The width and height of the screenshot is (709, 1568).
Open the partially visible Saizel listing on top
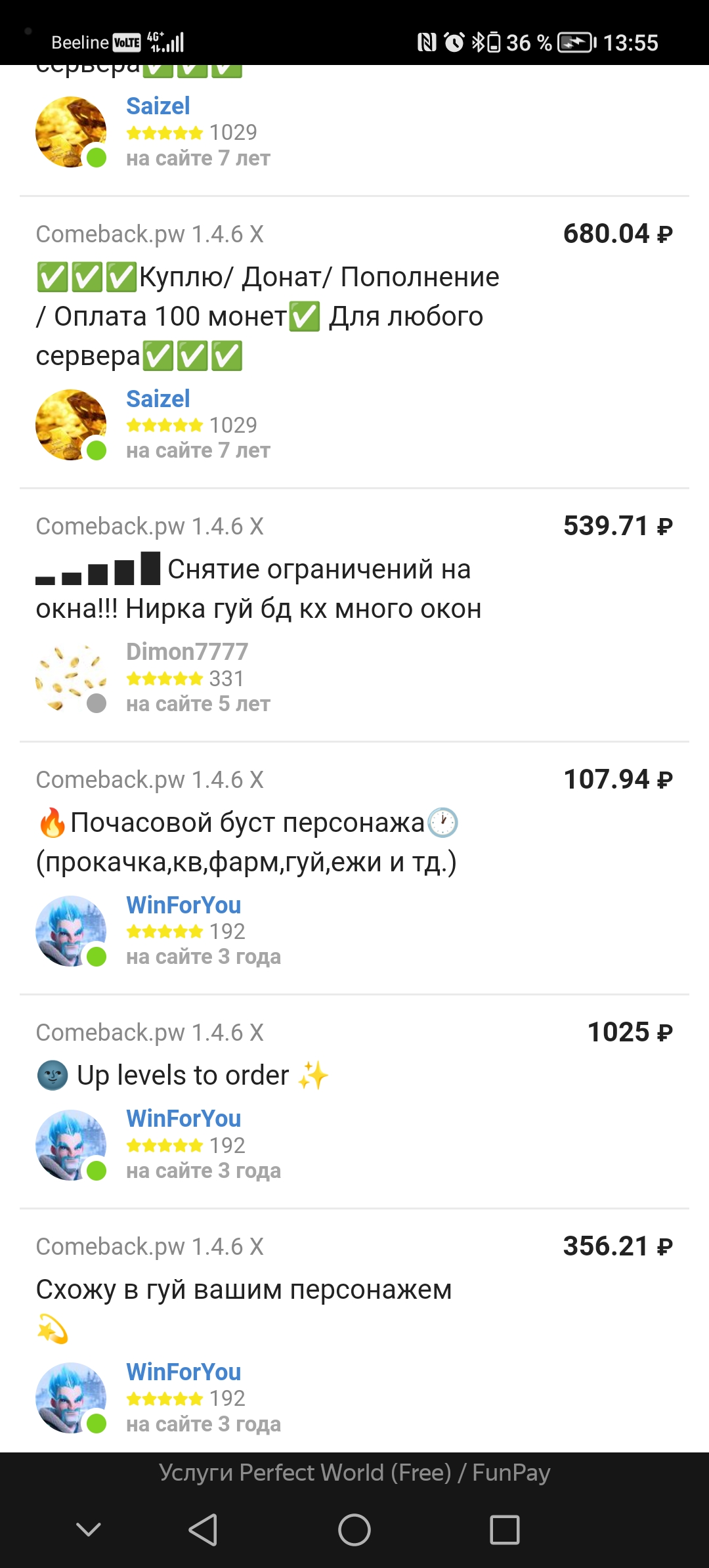tap(197, 131)
